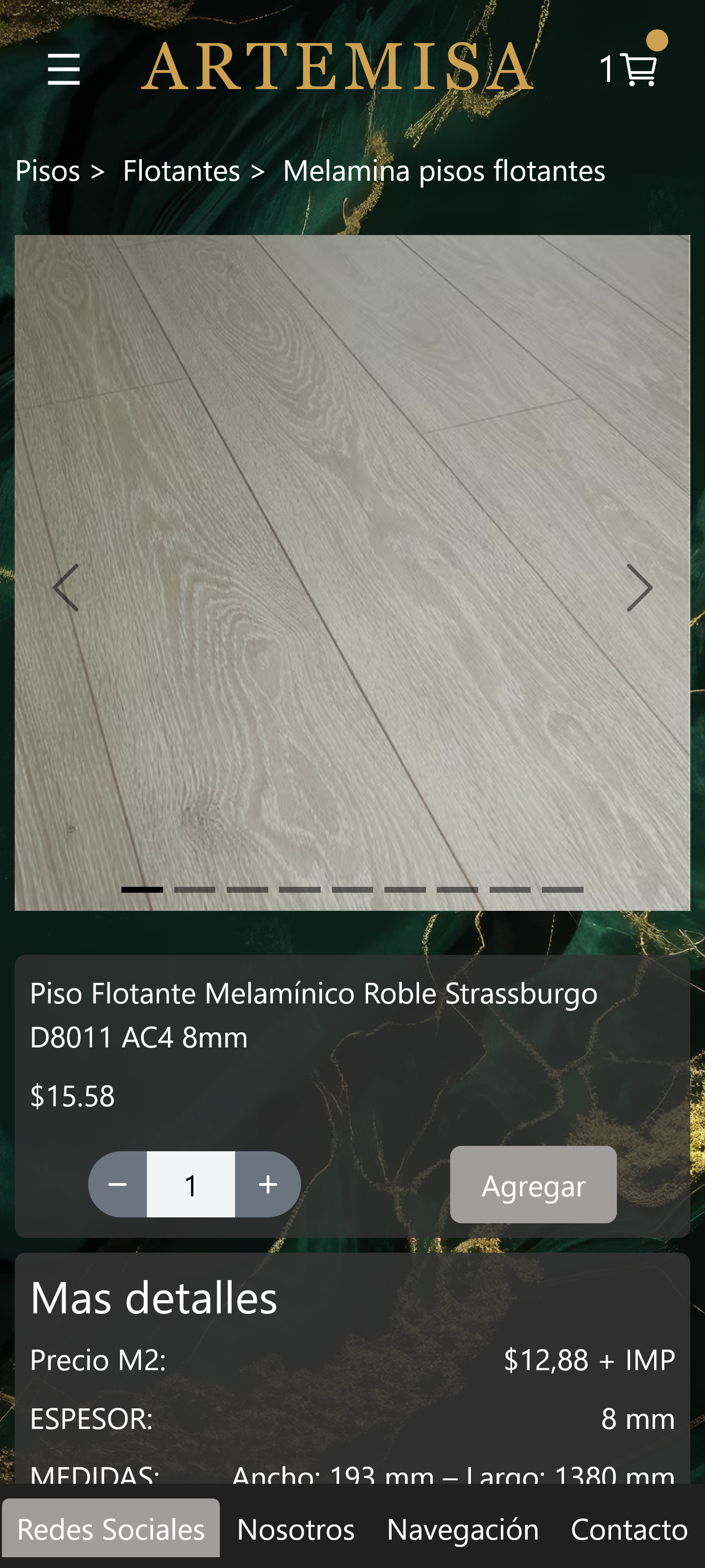Viewport: 705px width, 1568px height.
Task: Jump to the second carousel slide indicator
Action: pos(195,890)
